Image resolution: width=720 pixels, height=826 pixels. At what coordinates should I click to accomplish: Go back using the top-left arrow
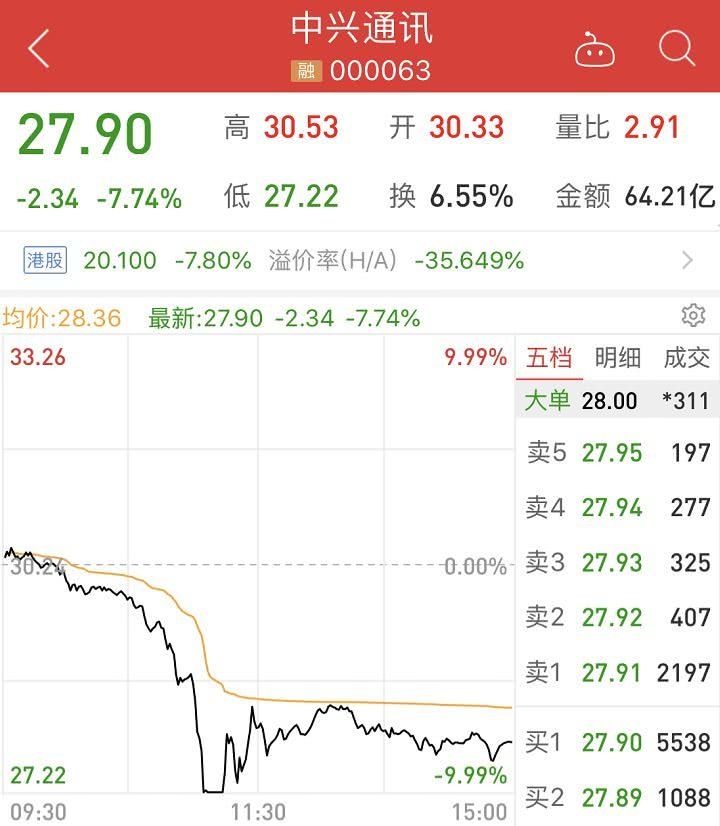[x=38, y=48]
